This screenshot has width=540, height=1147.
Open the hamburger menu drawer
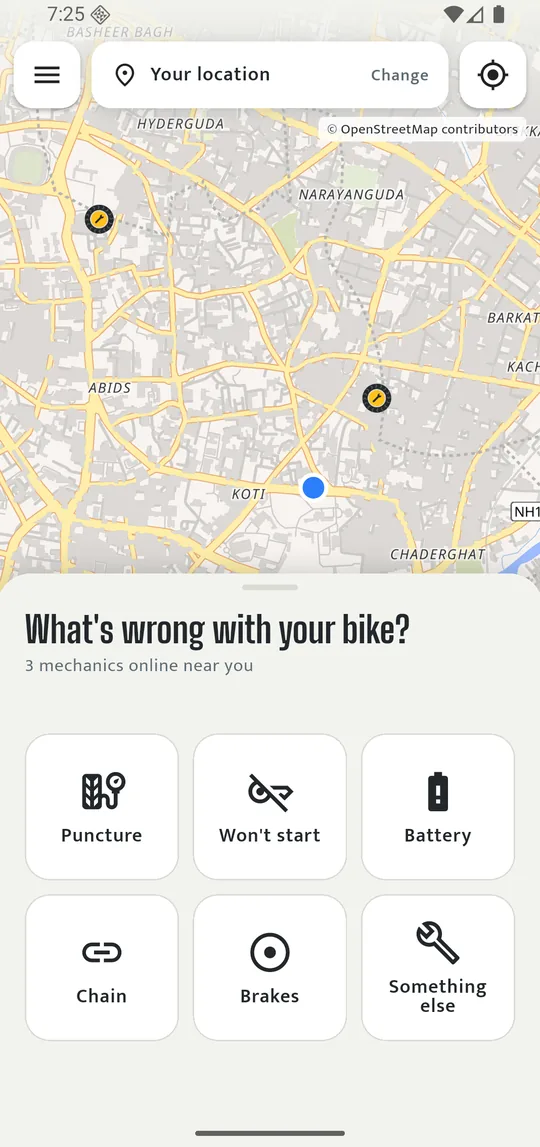(47, 75)
